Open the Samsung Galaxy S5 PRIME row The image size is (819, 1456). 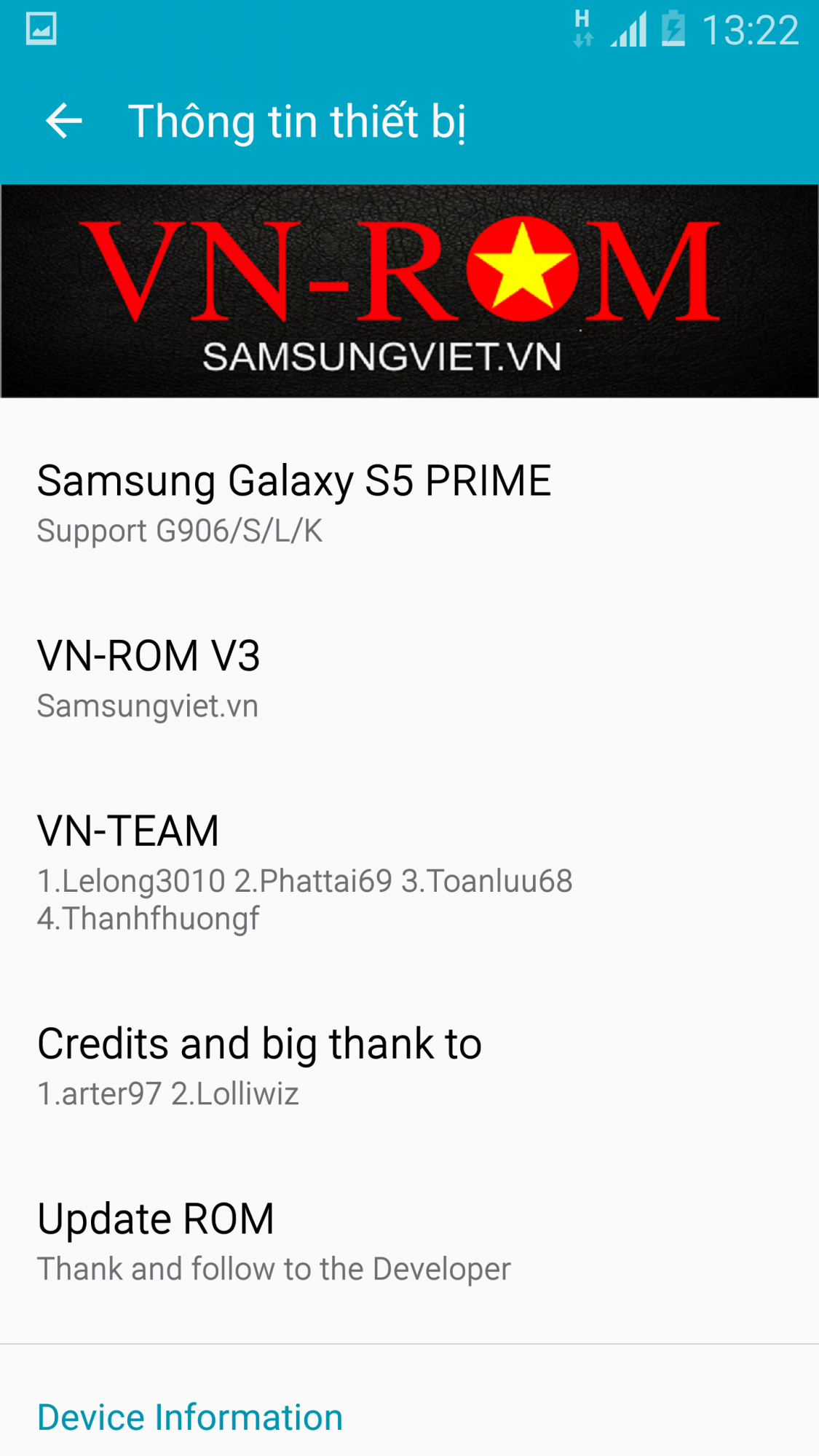[x=294, y=502]
